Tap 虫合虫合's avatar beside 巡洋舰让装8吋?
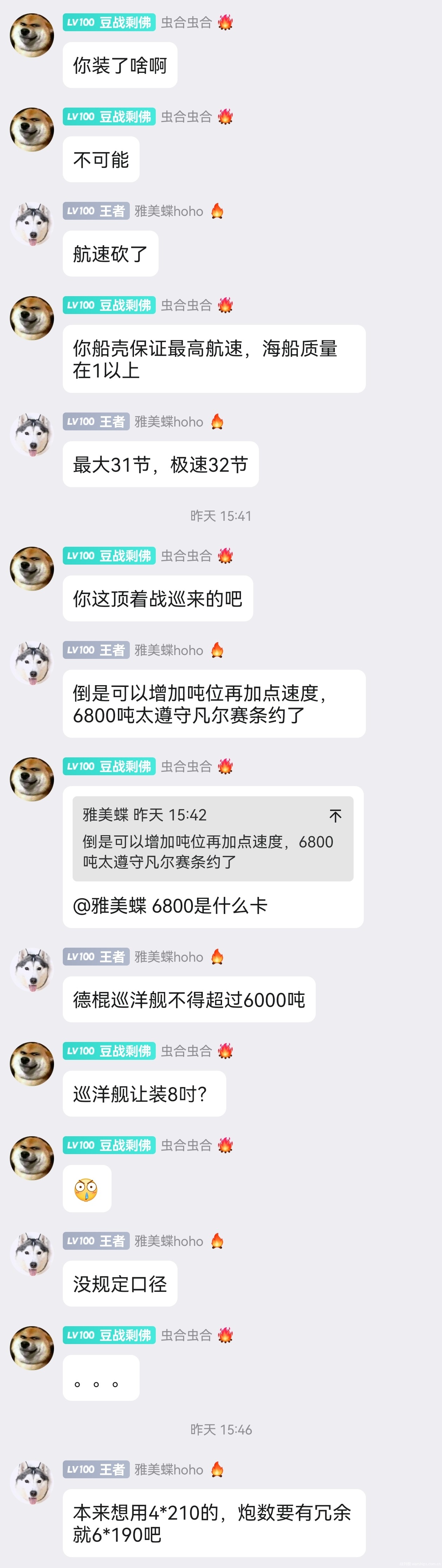Viewport: 442px width, 1568px height. (x=32, y=1064)
